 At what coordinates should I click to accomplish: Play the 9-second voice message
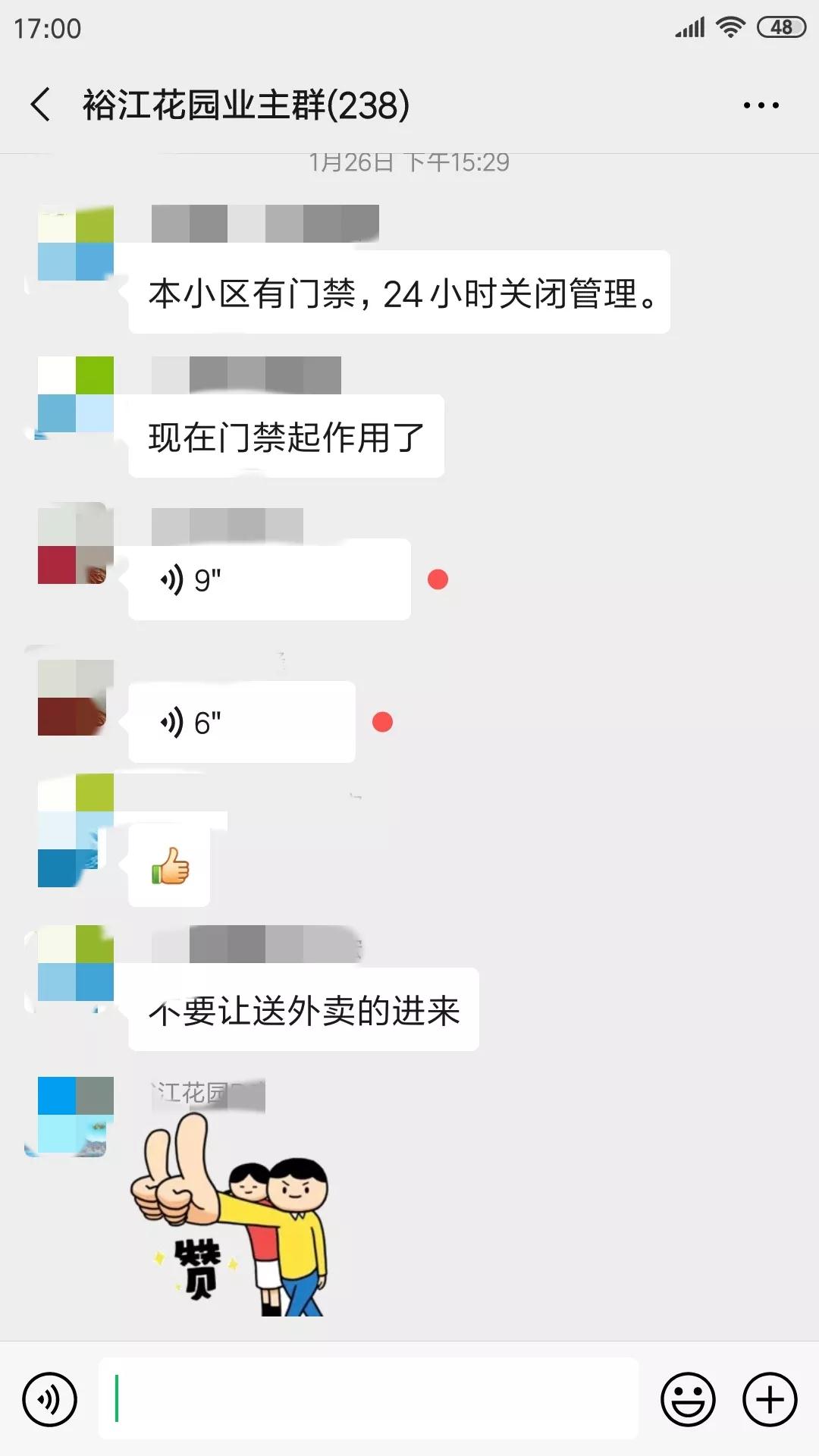[269, 580]
